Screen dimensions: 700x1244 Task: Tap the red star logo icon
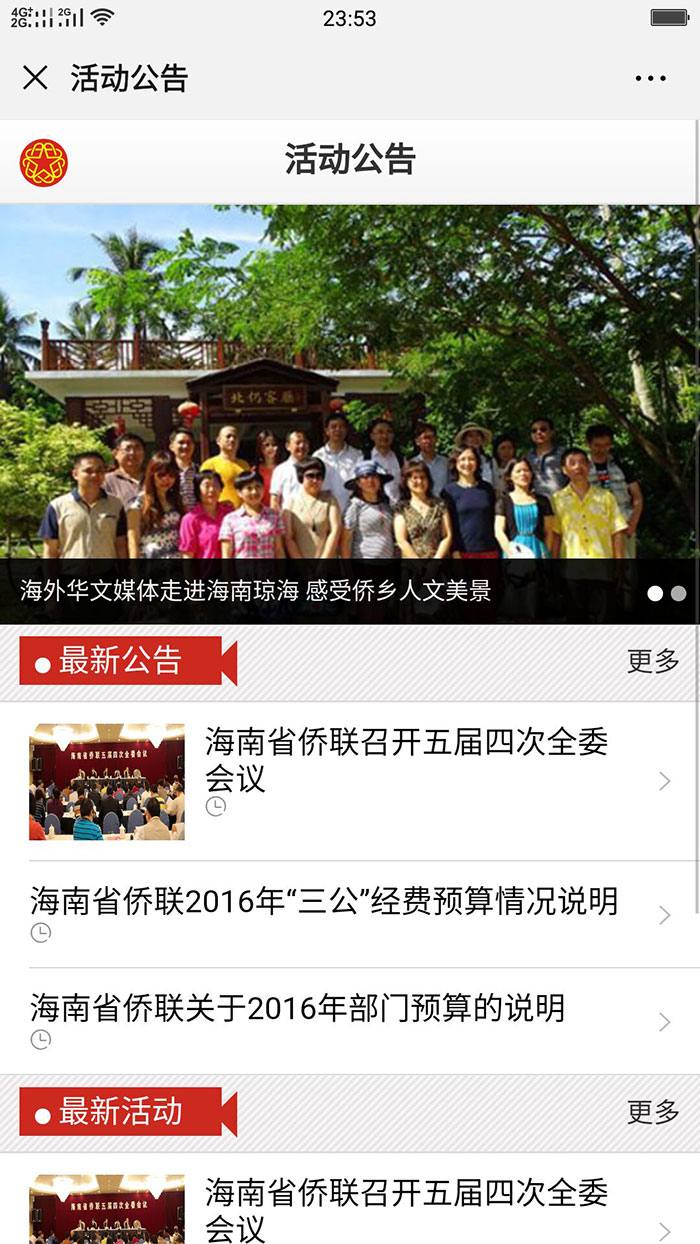(x=44, y=162)
